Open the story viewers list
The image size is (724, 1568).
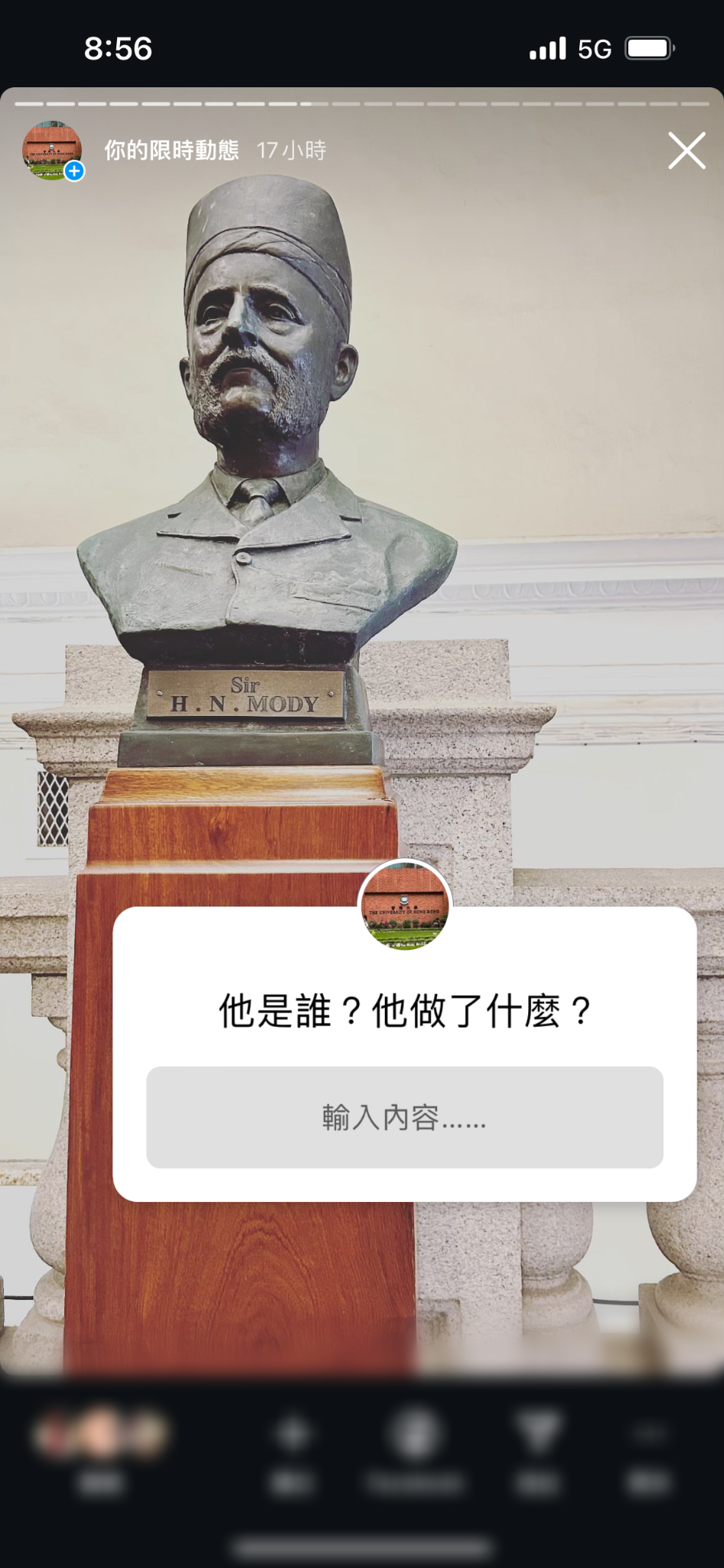pos(100,1449)
